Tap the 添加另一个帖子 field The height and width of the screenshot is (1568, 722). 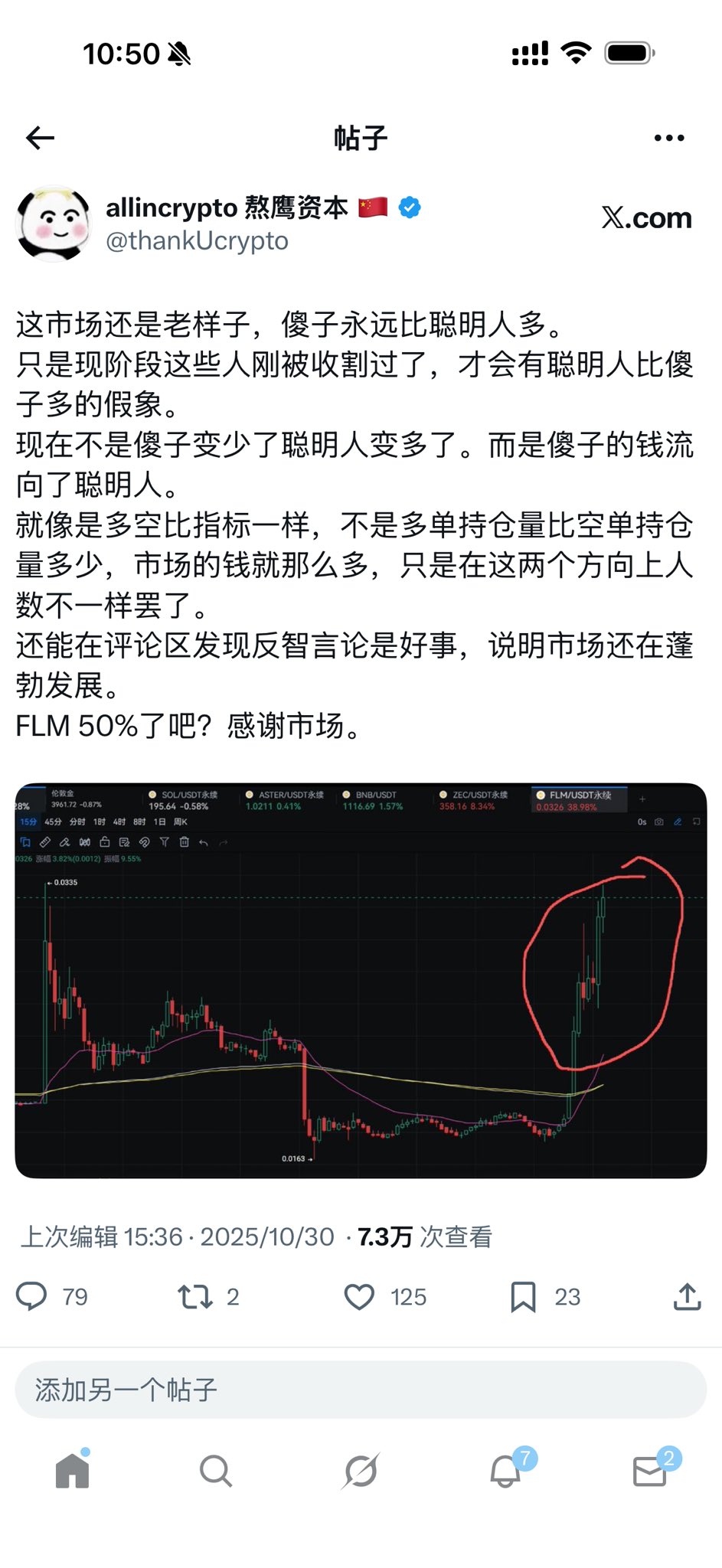(361, 1390)
